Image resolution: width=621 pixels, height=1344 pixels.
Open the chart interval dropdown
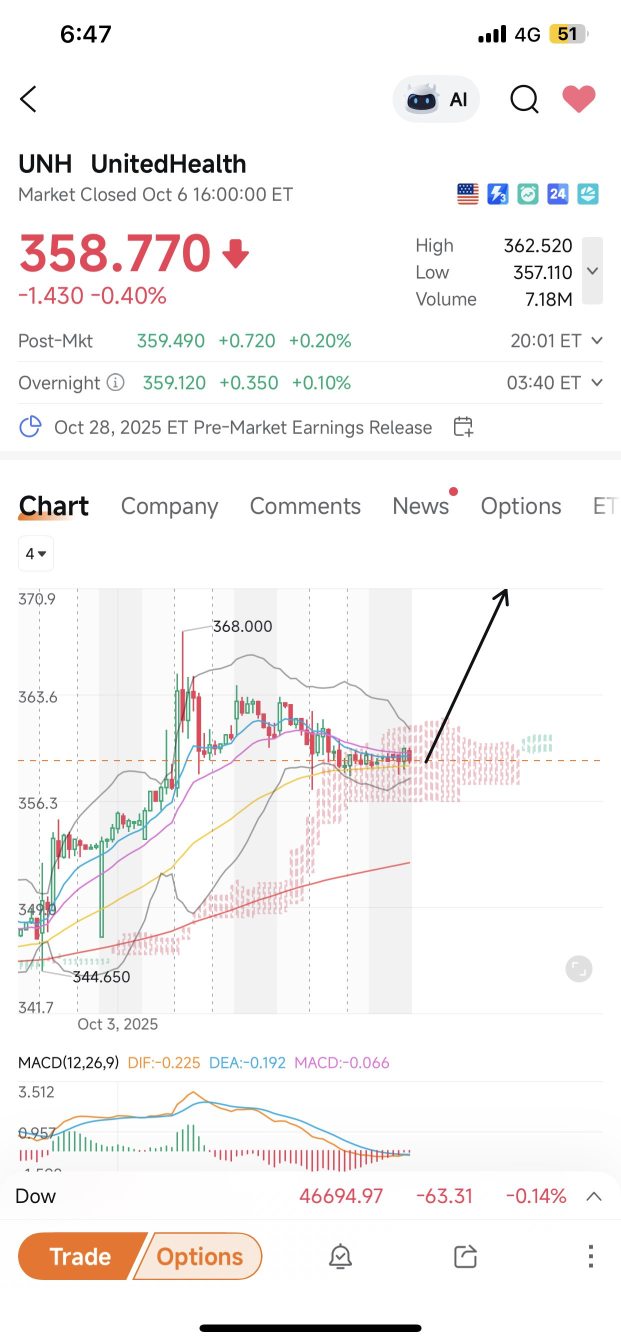36,553
